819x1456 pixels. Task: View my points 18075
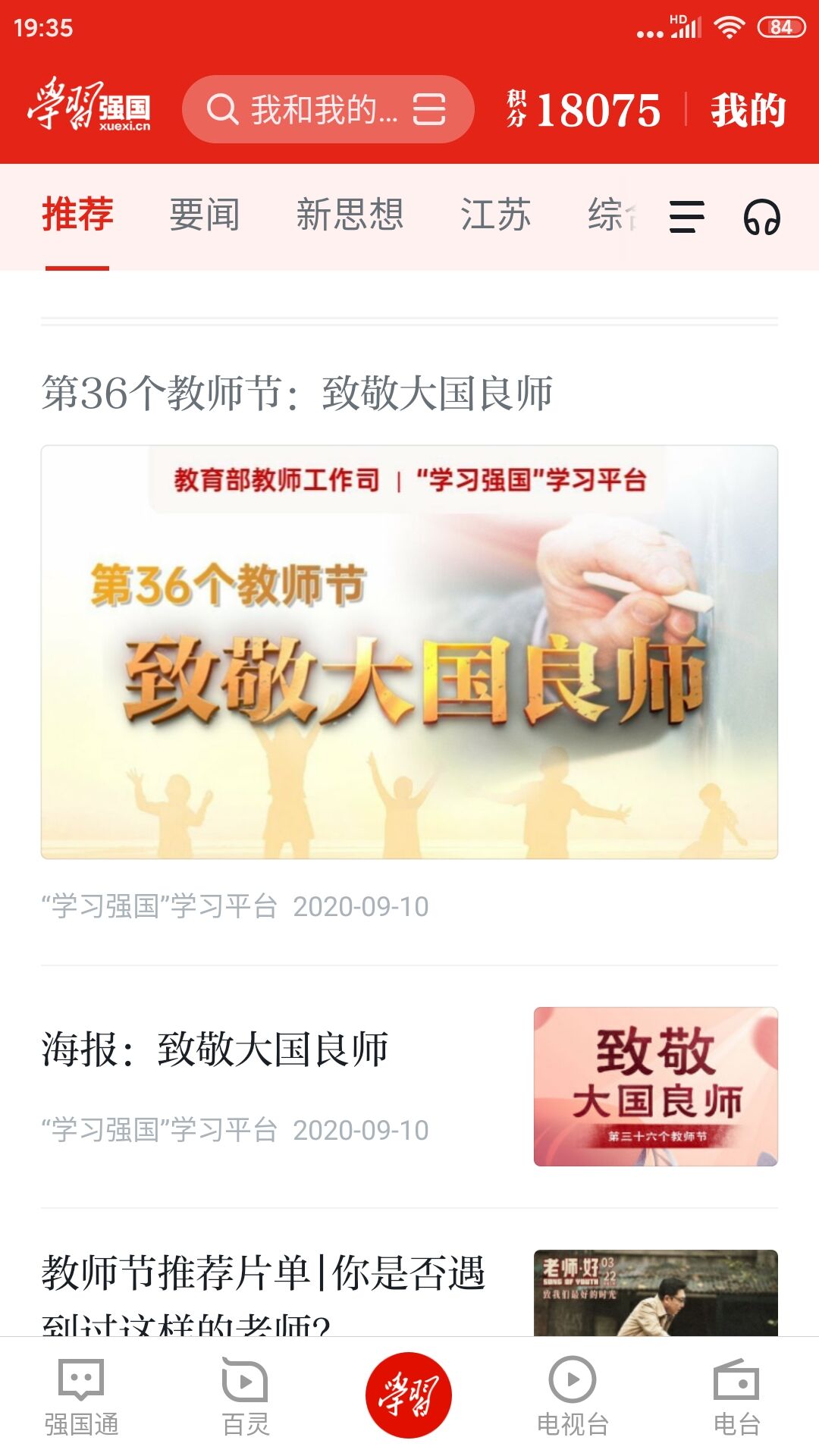[584, 110]
